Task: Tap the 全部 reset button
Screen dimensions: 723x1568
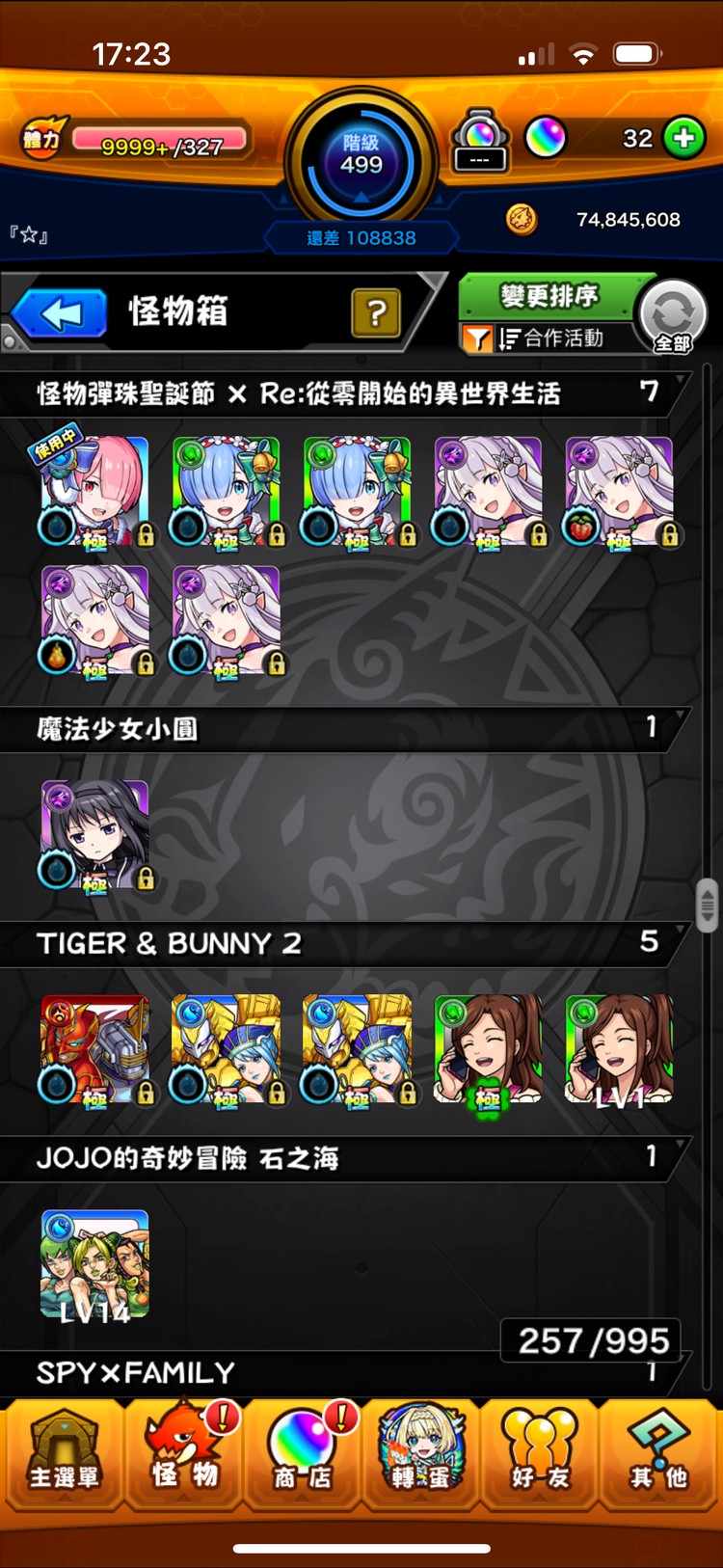Action: click(x=673, y=316)
